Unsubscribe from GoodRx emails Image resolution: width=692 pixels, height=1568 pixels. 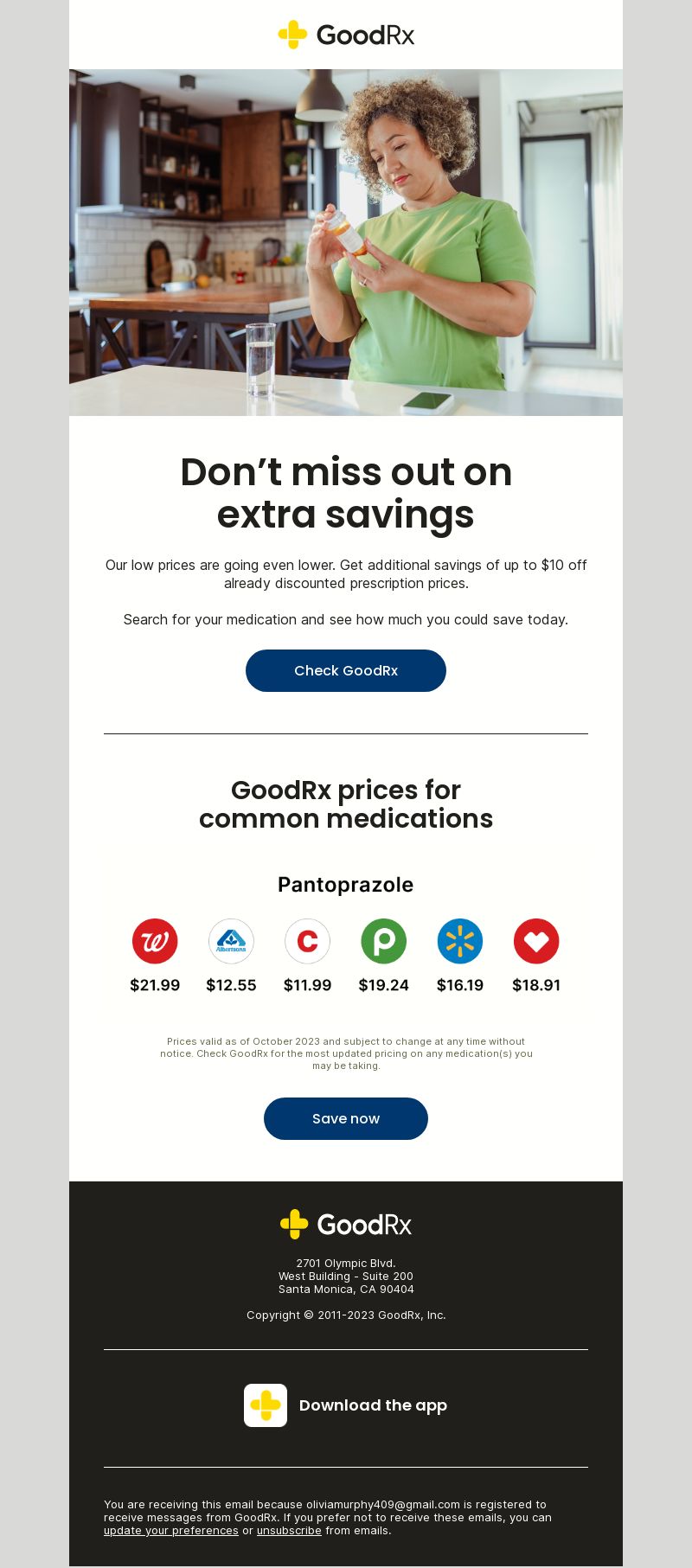pos(289,1531)
